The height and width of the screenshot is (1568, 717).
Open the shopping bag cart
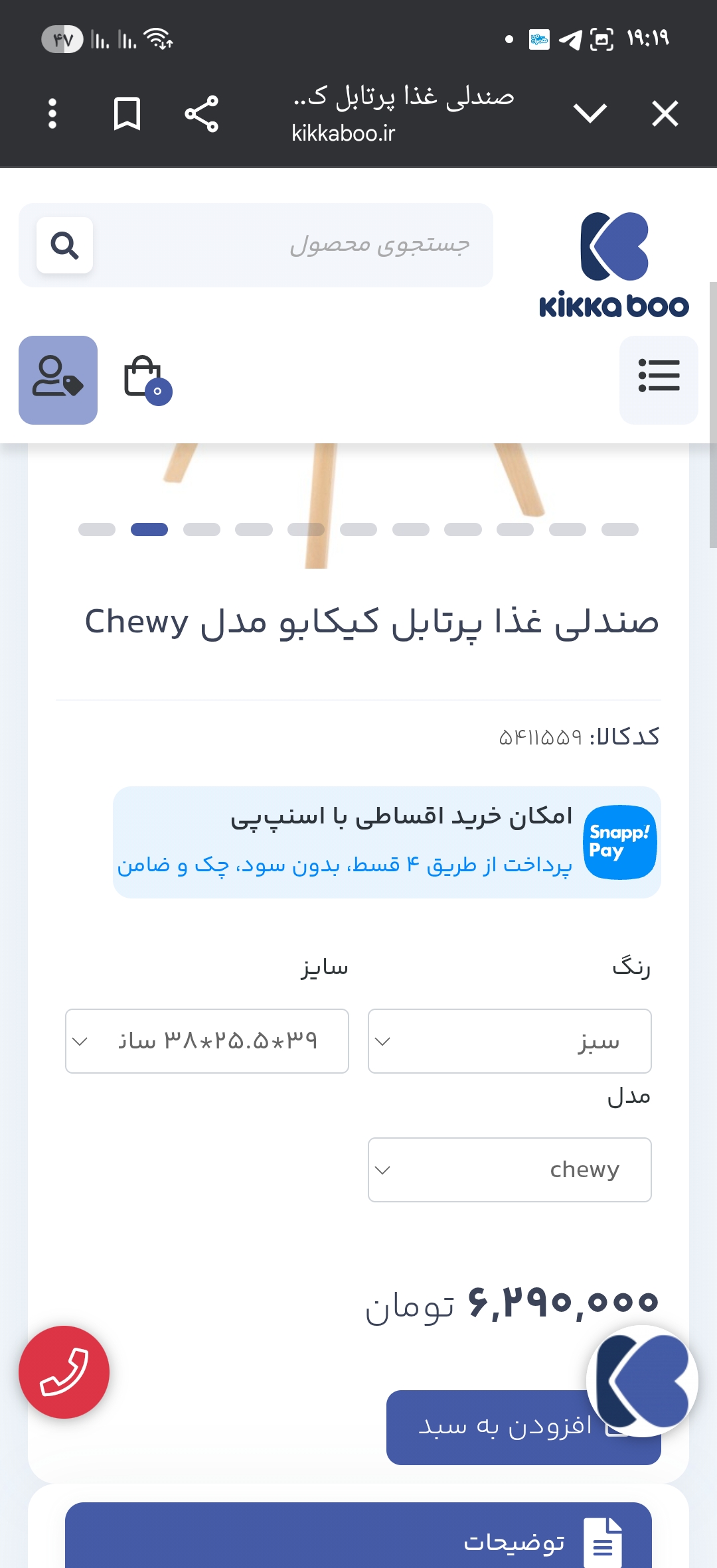click(145, 379)
